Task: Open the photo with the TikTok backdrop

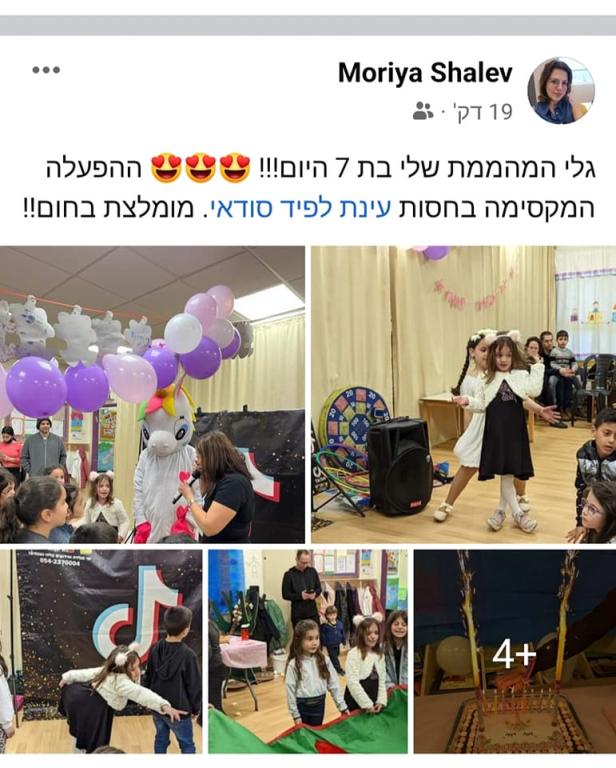Action: [101, 650]
